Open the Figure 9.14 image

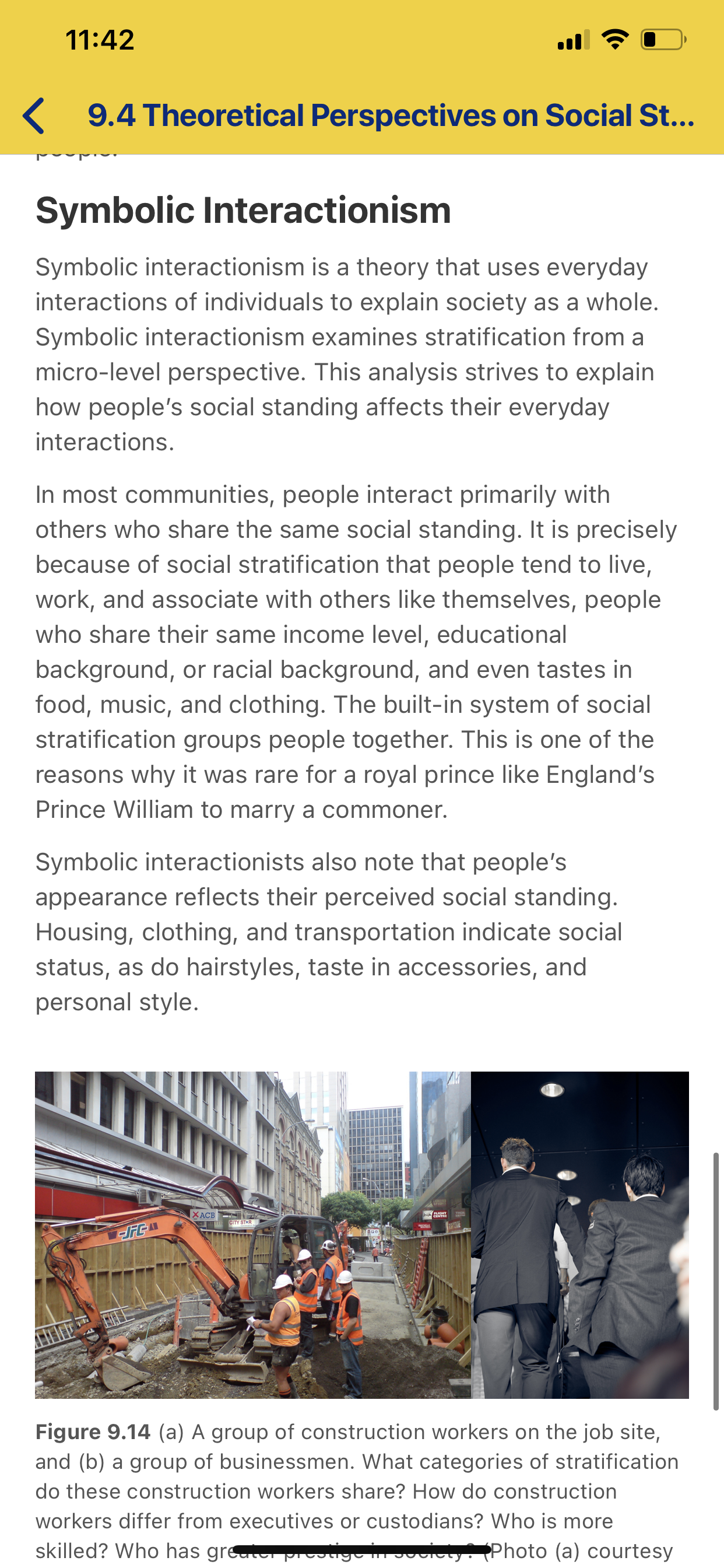pos(362,1235)
